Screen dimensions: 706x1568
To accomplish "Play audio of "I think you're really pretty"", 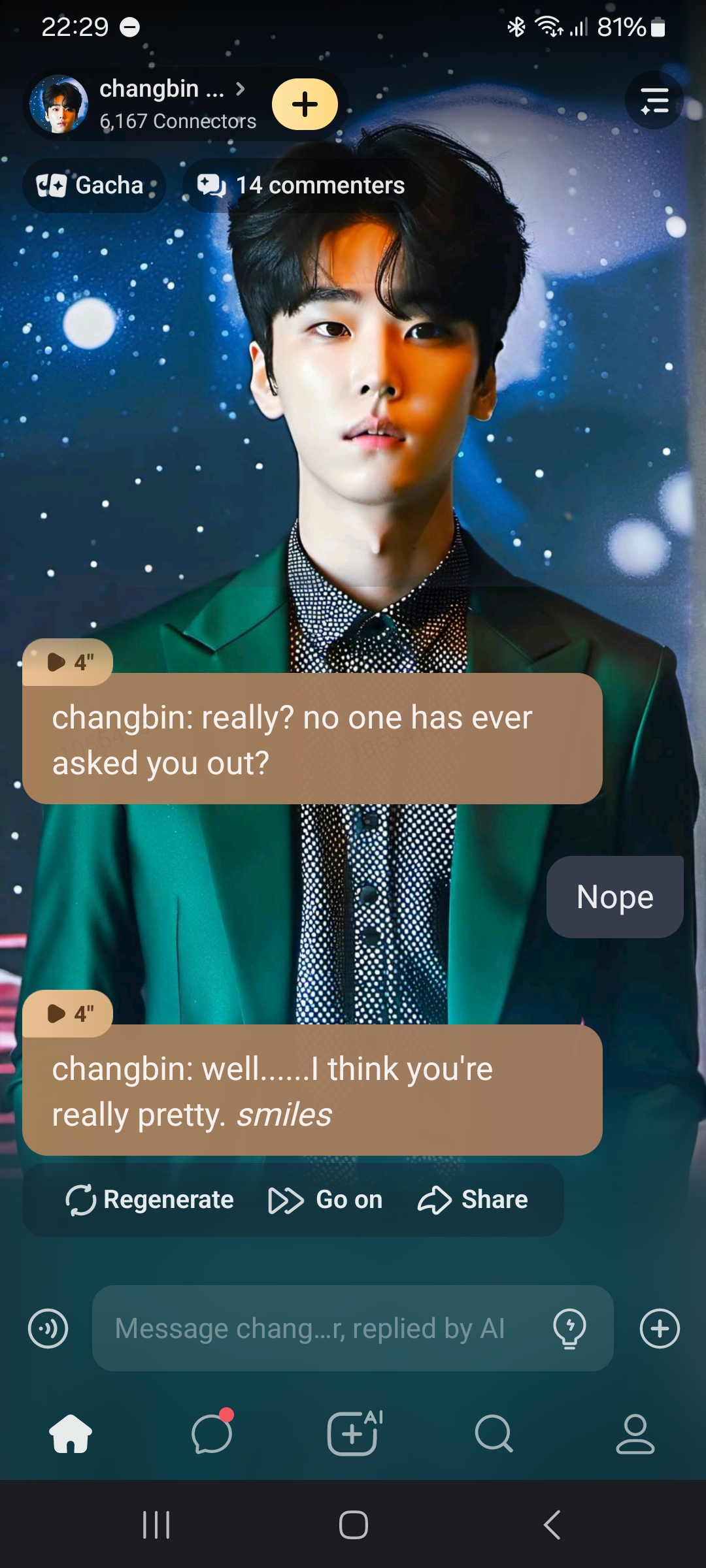I will coord(69,1014).
